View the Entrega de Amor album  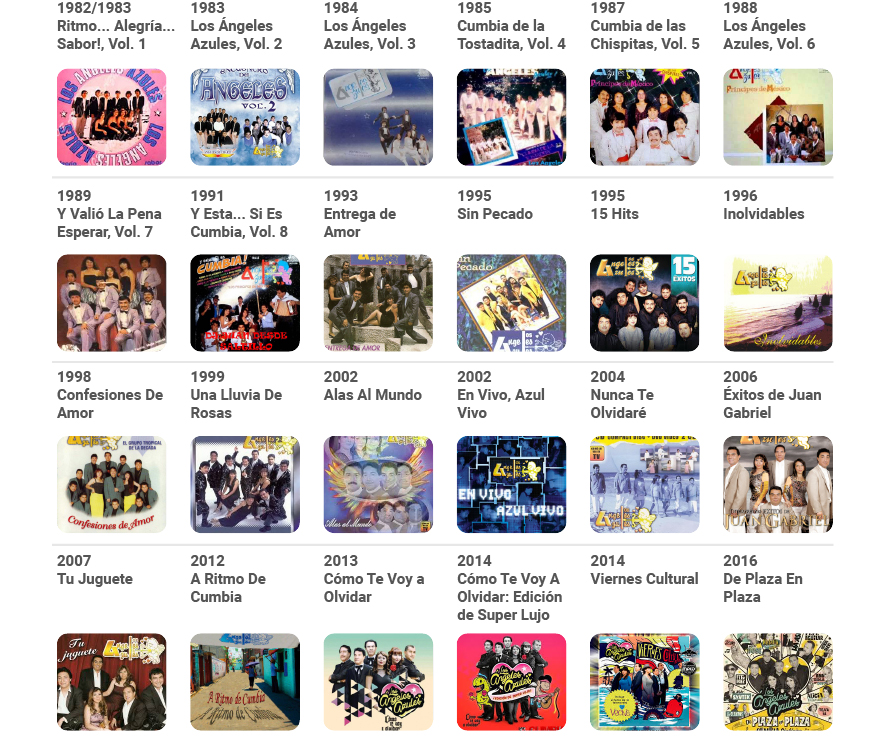coord(378,303)
